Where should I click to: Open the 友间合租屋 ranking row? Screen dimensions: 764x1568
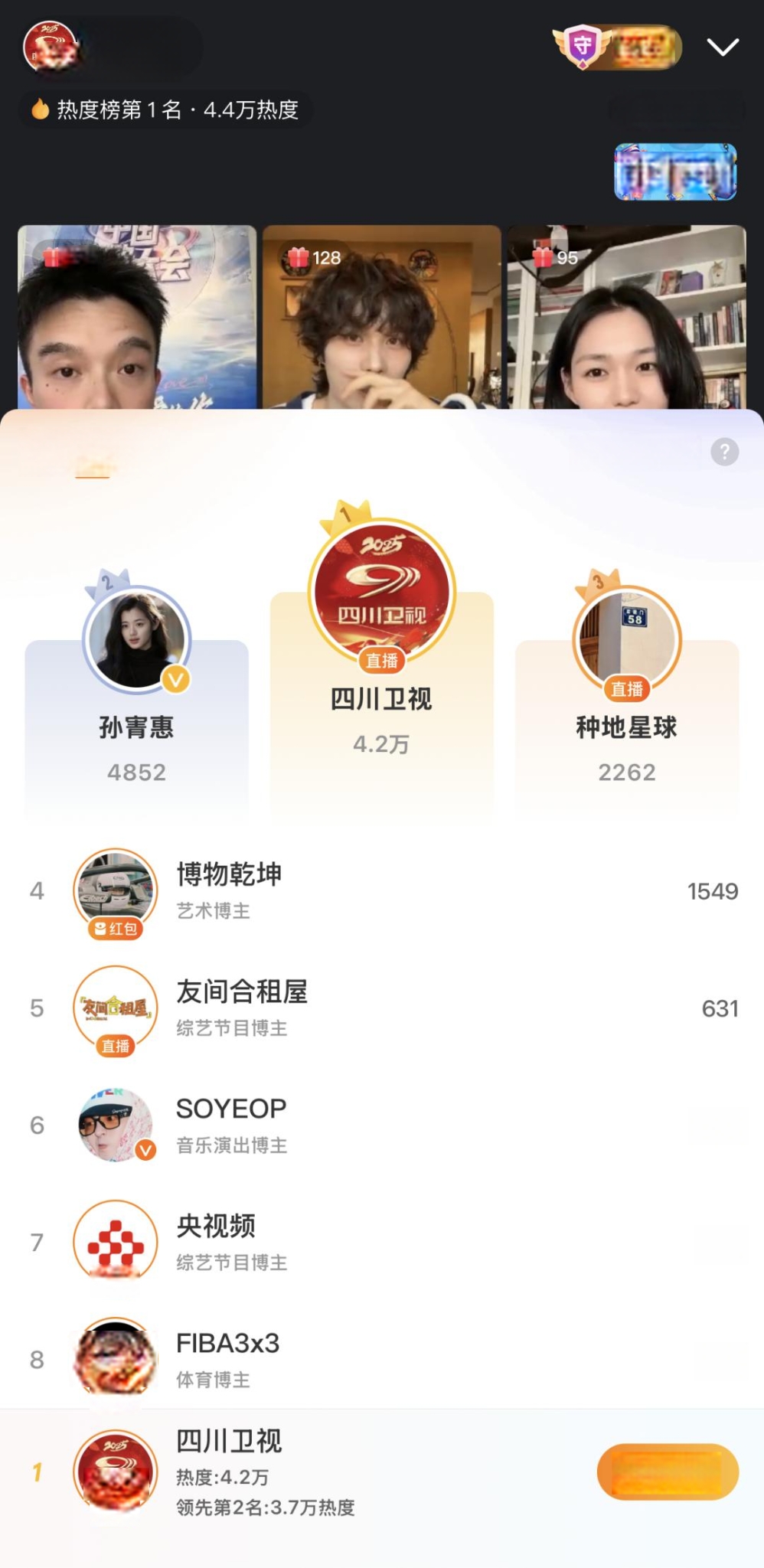point(381,1008)
